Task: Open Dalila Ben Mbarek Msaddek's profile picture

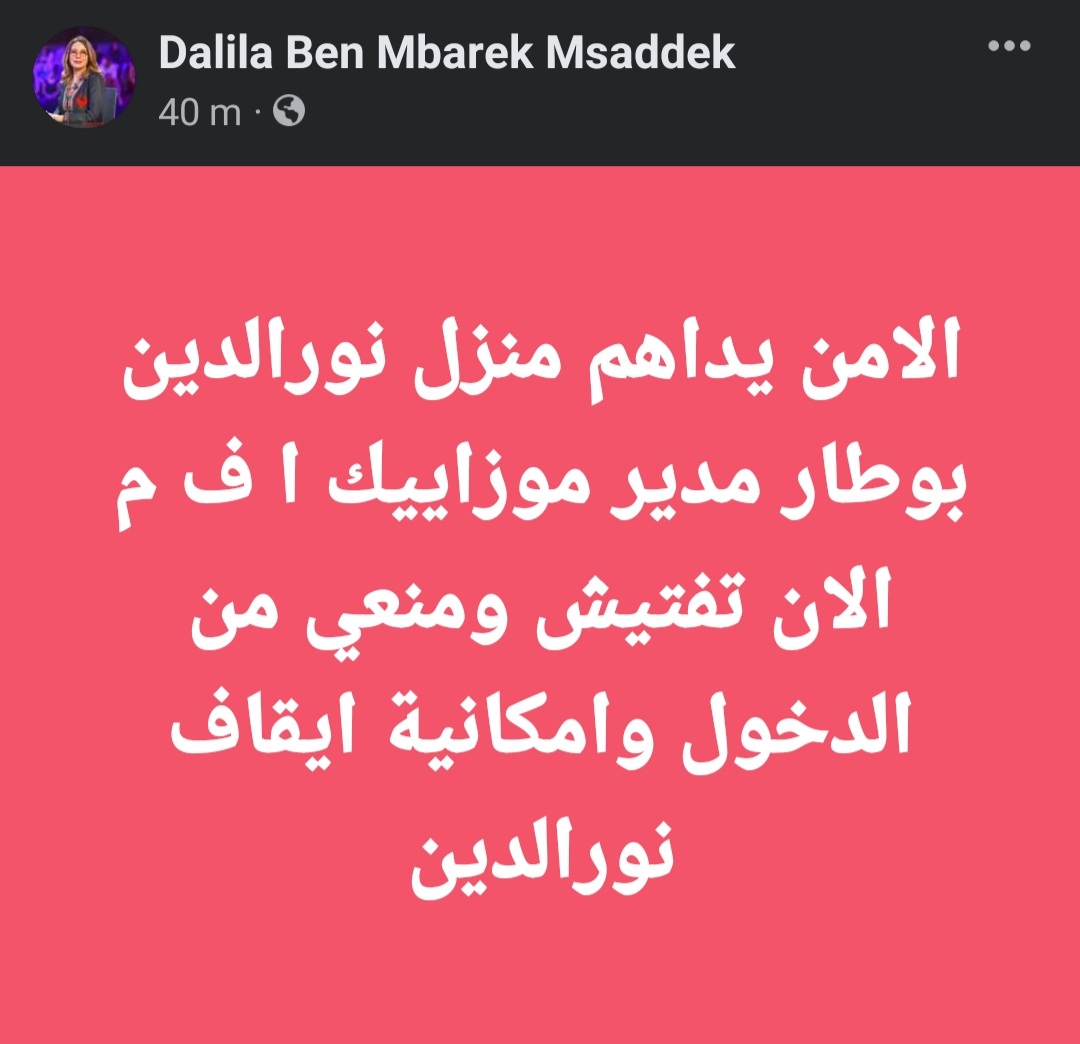Action: point(84,77)
